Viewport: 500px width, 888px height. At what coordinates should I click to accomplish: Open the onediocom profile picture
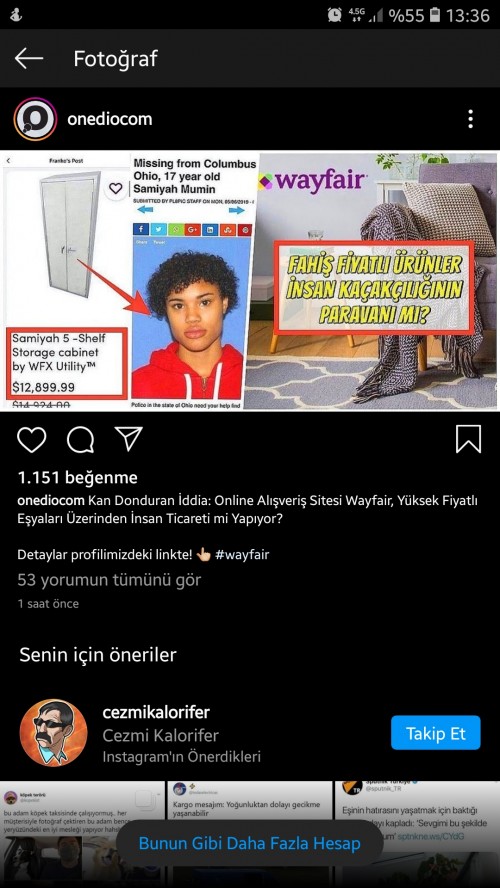(x=35, y=119)
